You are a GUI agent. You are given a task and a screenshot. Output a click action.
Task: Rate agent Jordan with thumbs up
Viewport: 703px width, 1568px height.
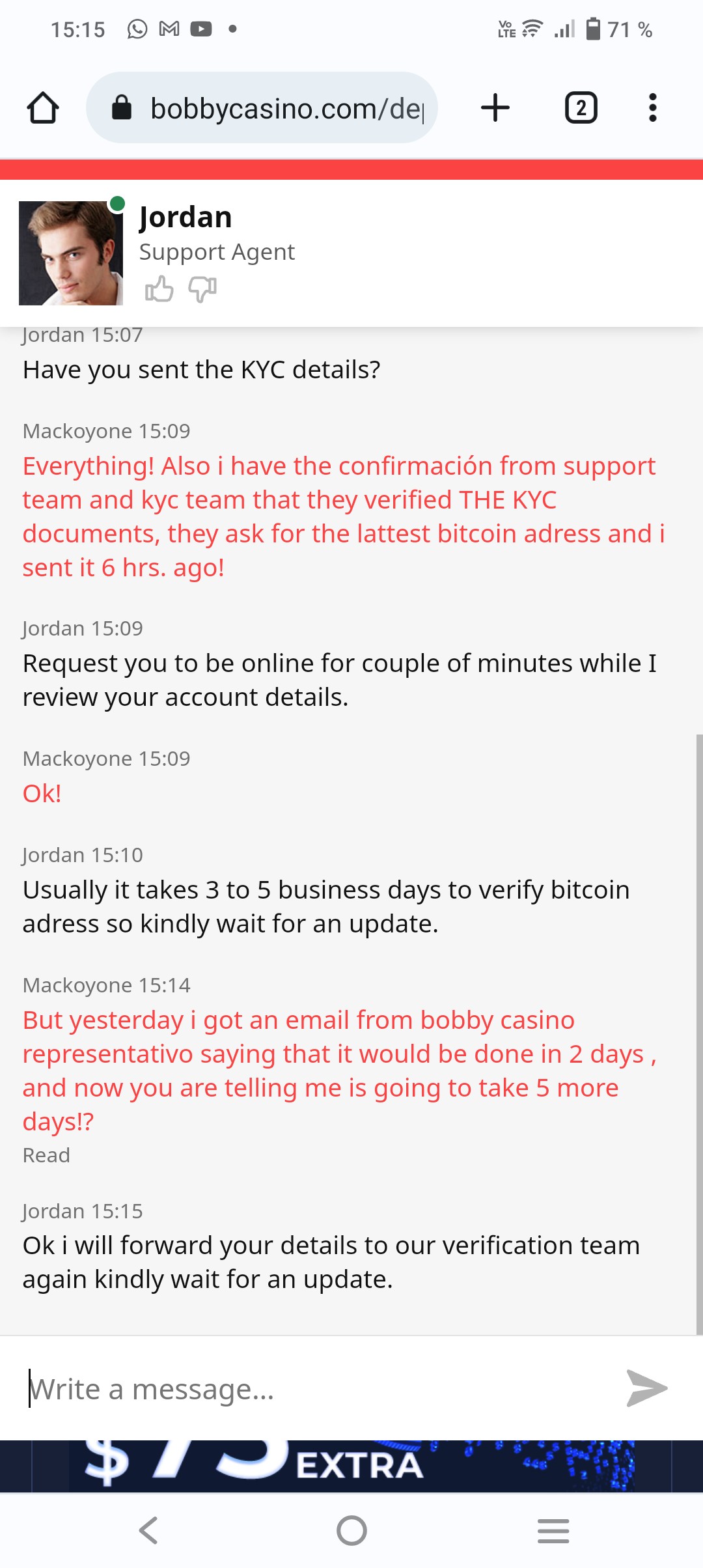[x=159, y=289]
